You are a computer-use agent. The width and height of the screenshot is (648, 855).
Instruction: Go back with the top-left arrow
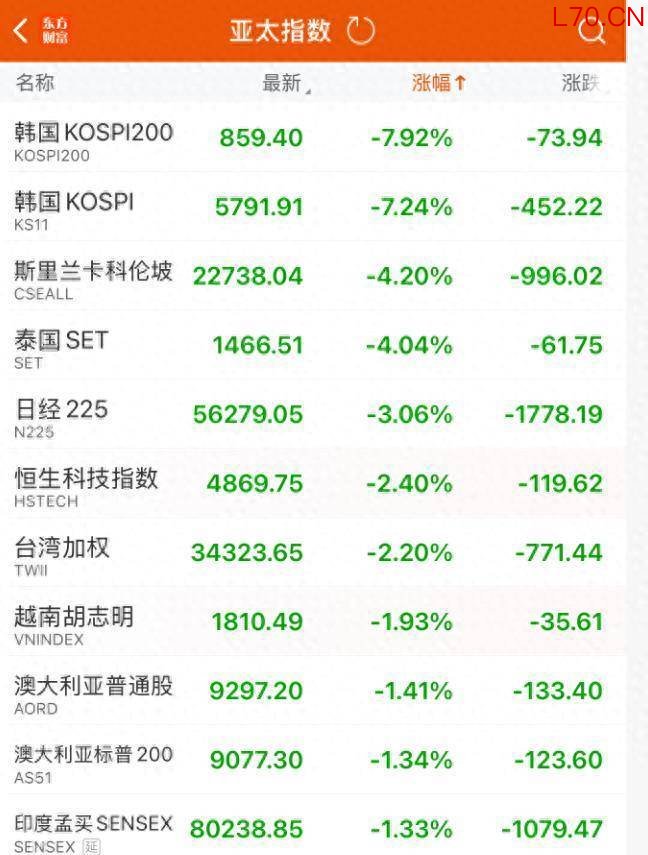coord(21,31)
